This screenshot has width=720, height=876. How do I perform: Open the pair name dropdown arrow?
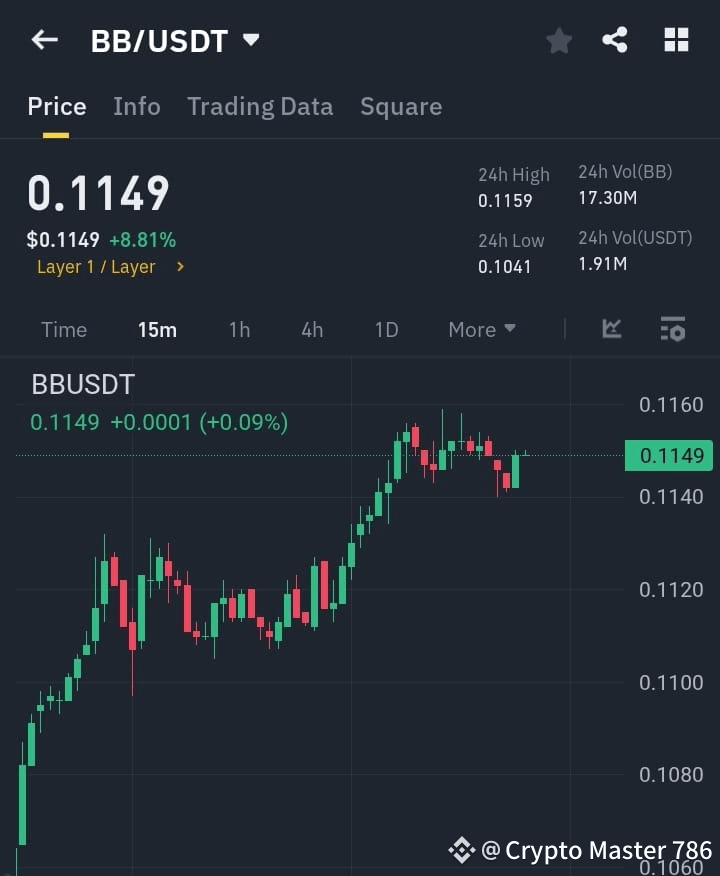pos(249,40)
